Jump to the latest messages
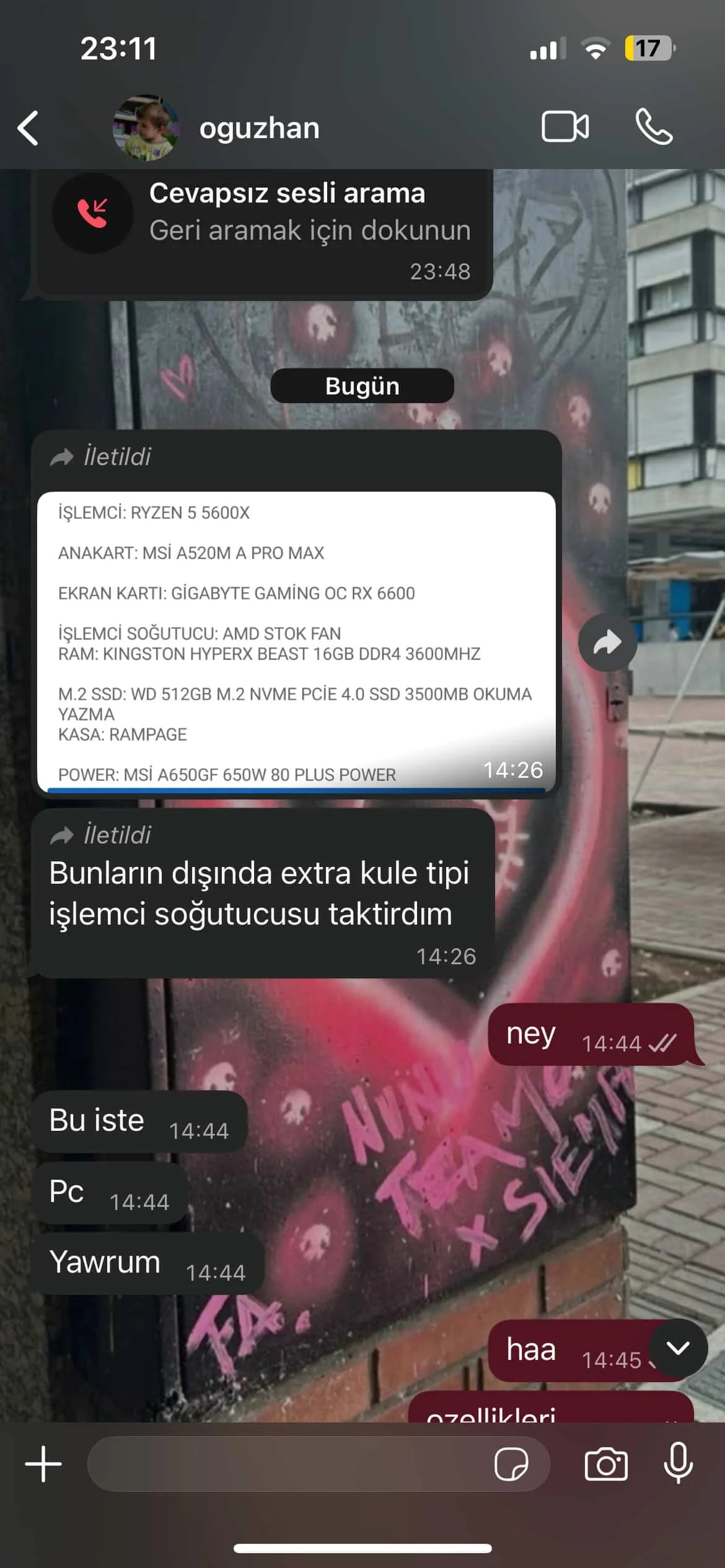The width and height of the screenshot is (725, 1568). [x=678, y=1348]
